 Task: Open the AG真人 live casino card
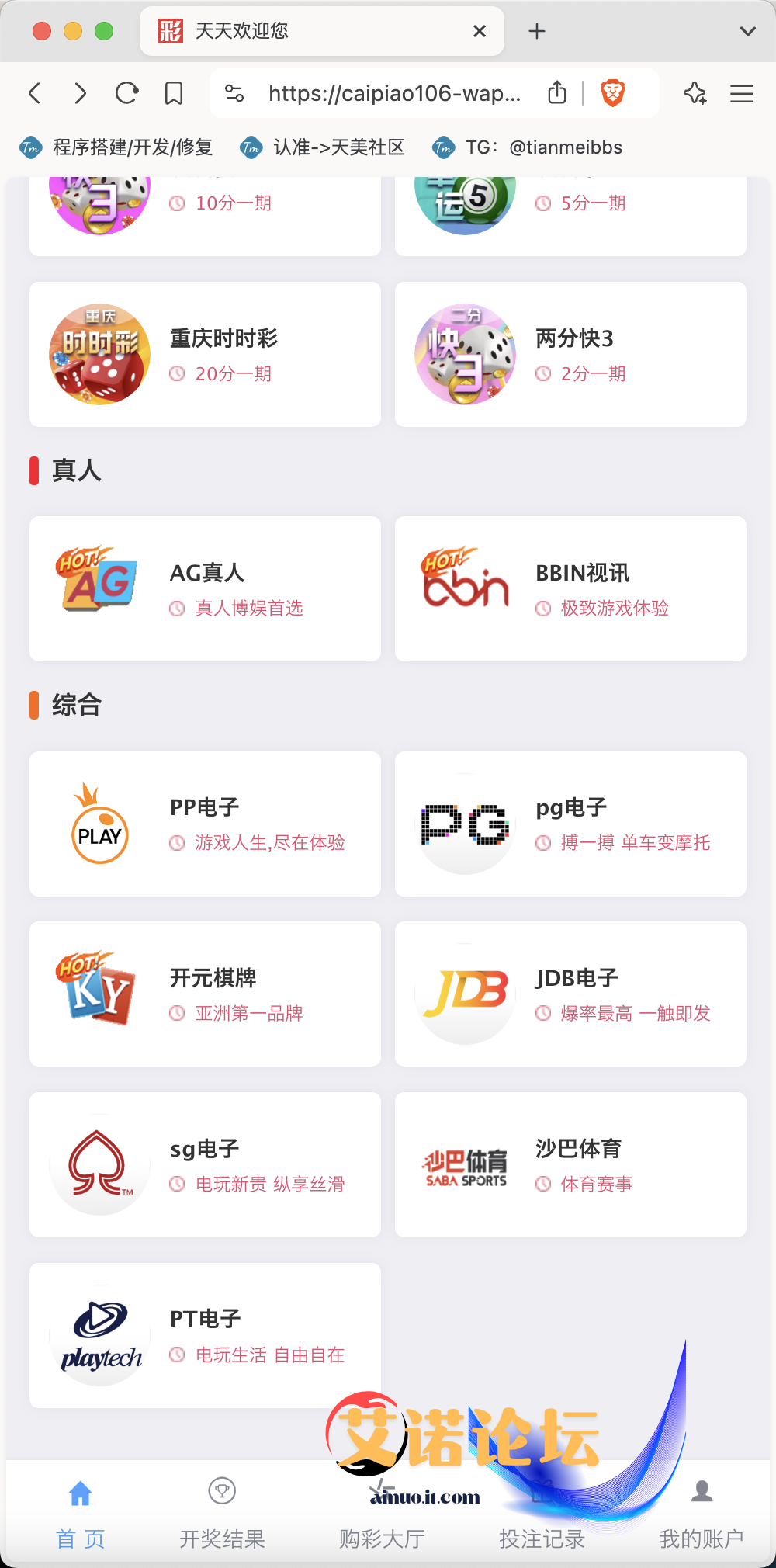(205, 589)
